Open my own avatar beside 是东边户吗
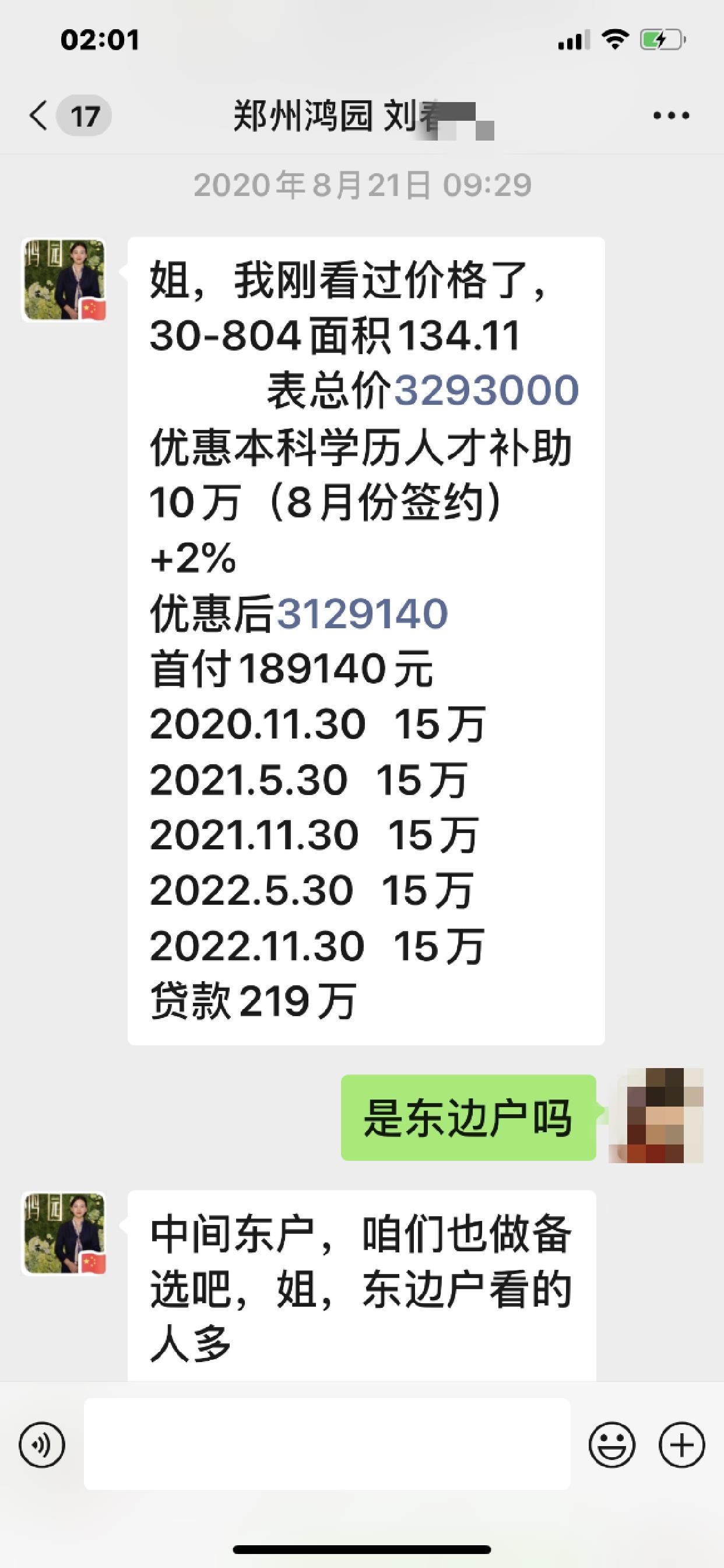Image resolution: width=724 pixels, height=1568 pixels. (x=657, y=1116)
